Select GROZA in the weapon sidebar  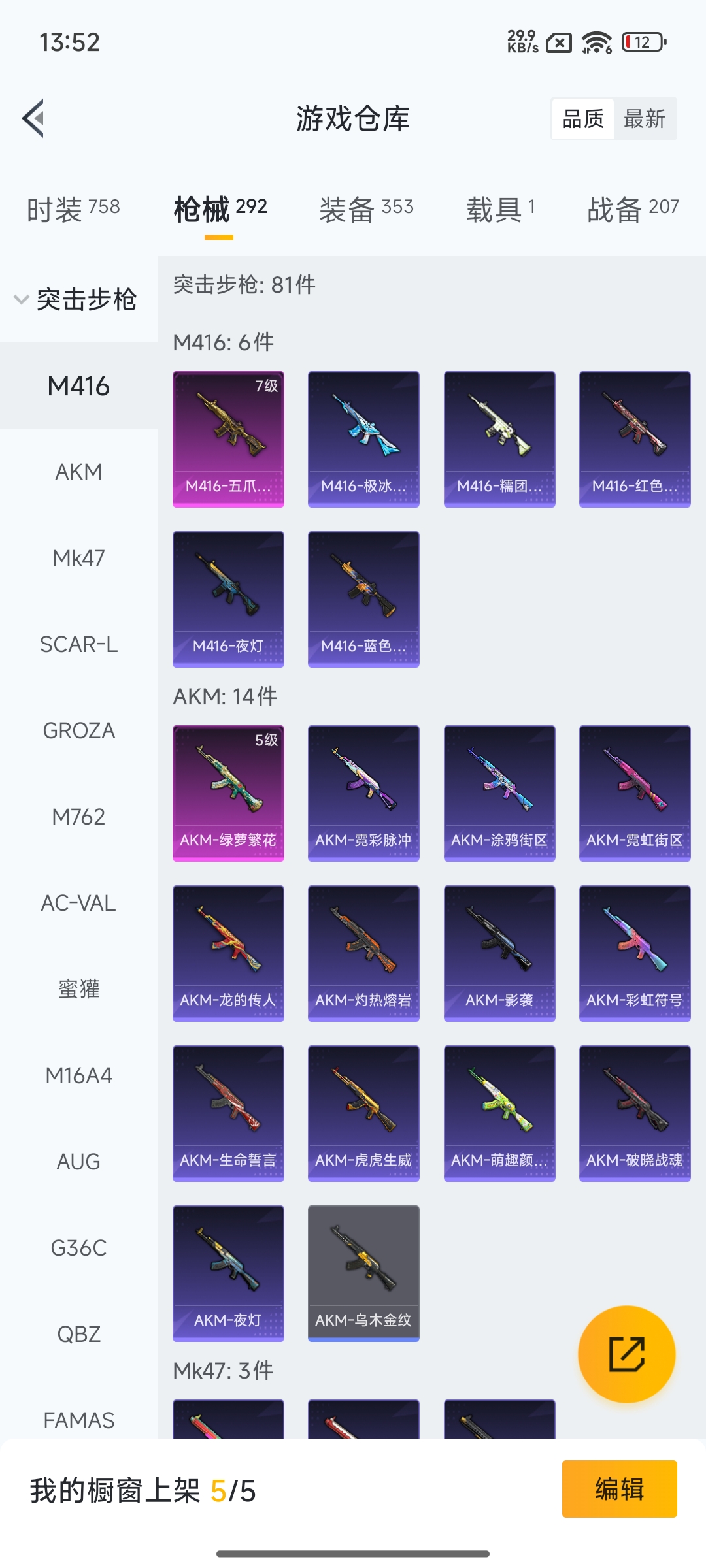[x=78, y=730]
